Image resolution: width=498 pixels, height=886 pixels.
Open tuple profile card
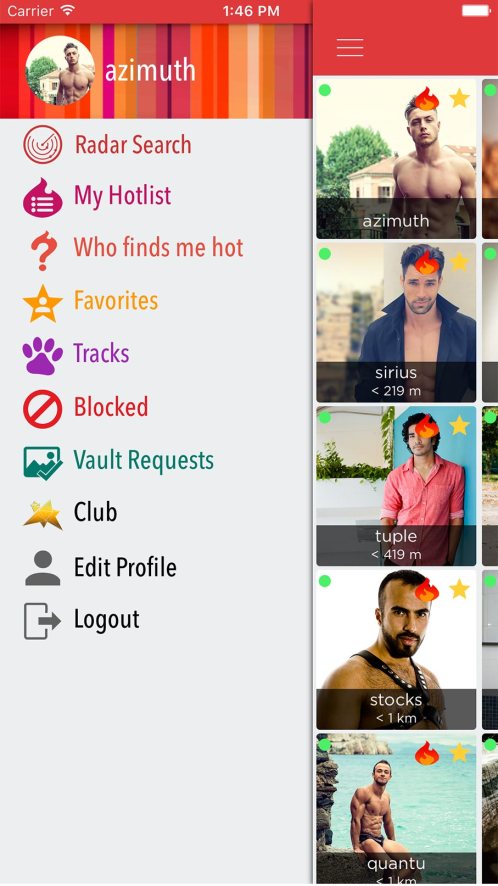(x=396, y=486)
